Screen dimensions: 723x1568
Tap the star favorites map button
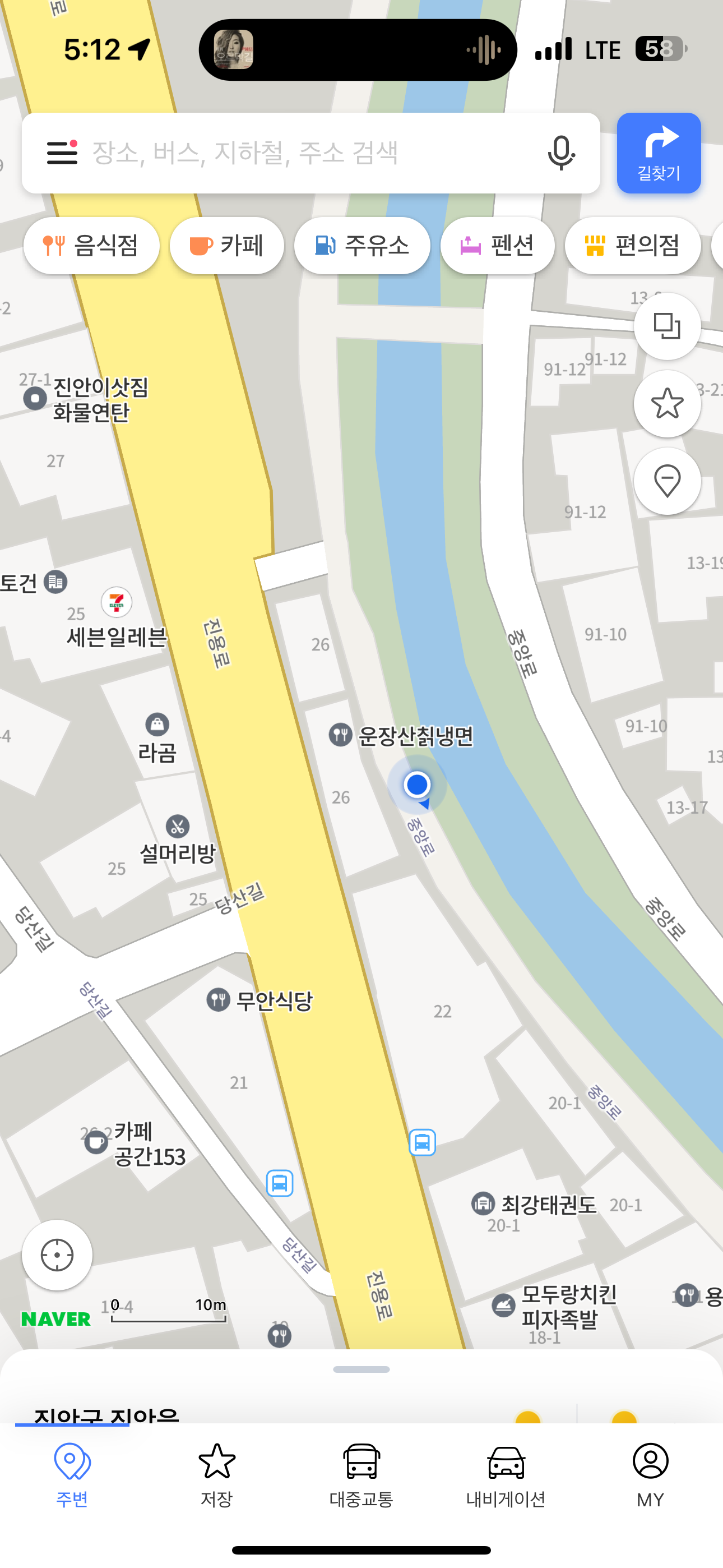tap(667, 403)
